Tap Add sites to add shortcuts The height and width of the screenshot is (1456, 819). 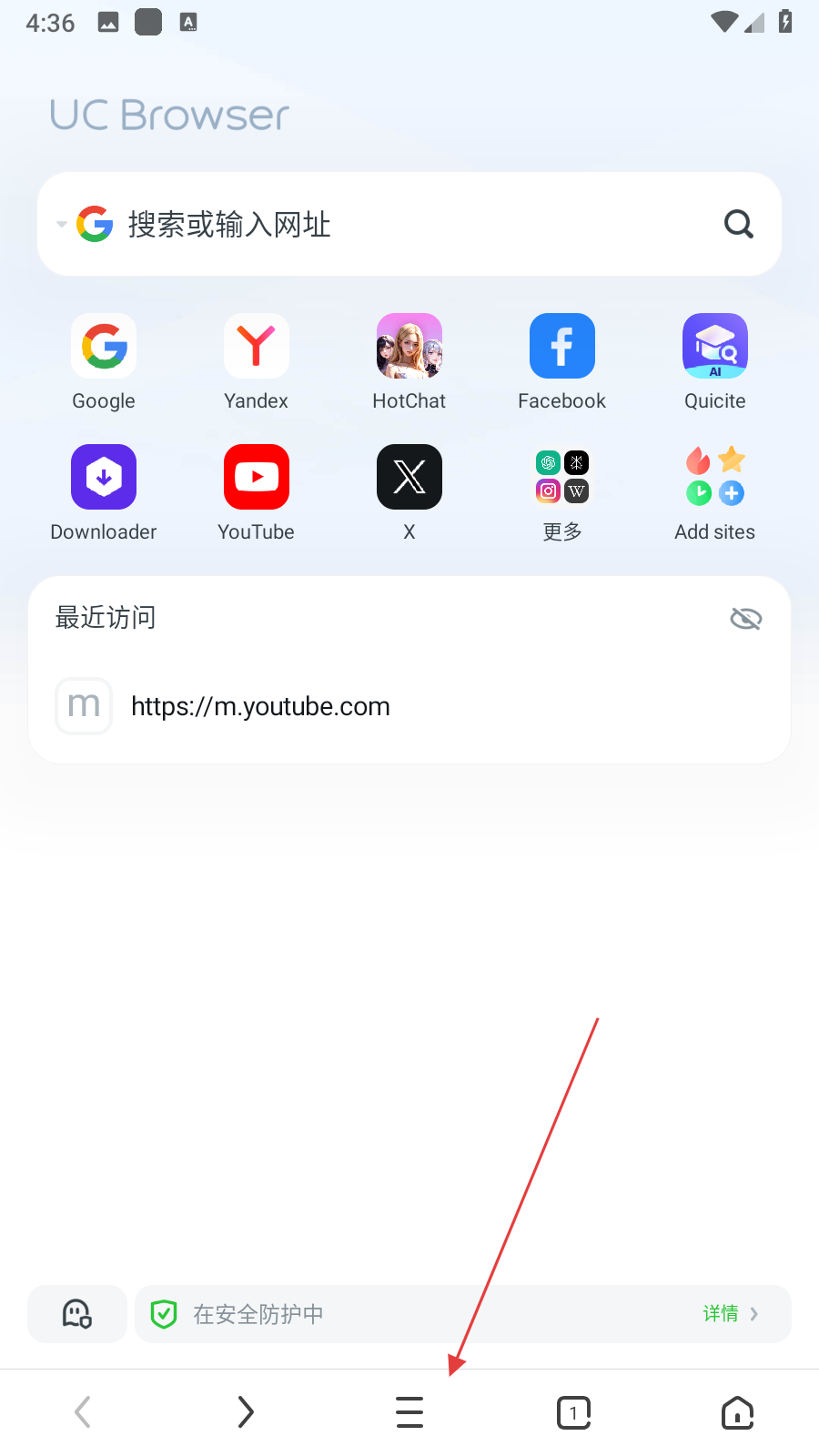click(x=715, y=478)
